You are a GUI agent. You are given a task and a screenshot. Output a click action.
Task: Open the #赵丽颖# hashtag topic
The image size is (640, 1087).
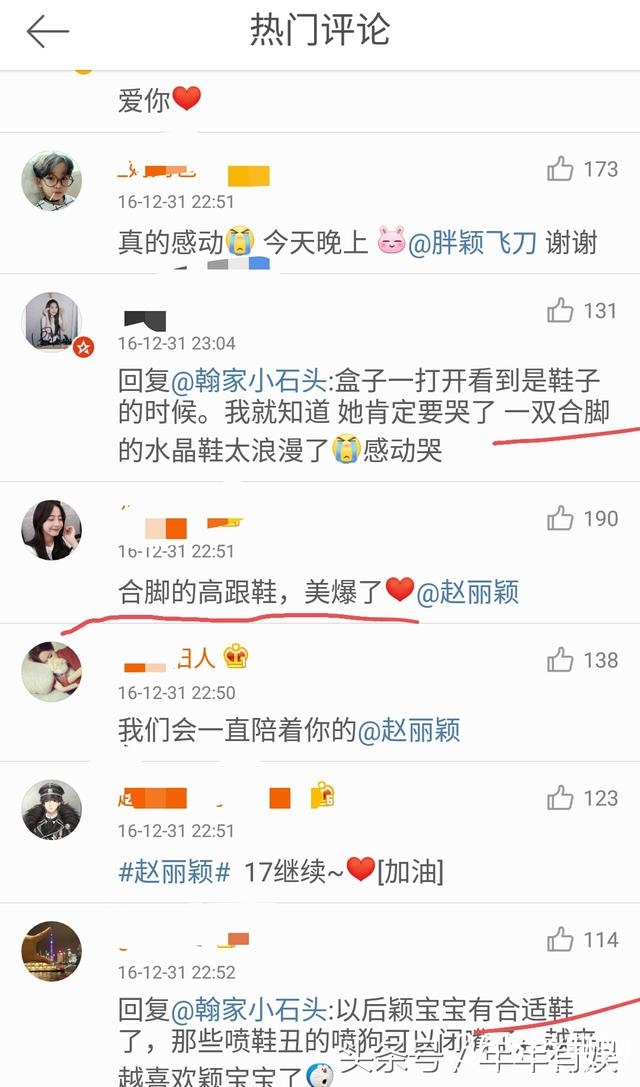[x=174, y=871]
